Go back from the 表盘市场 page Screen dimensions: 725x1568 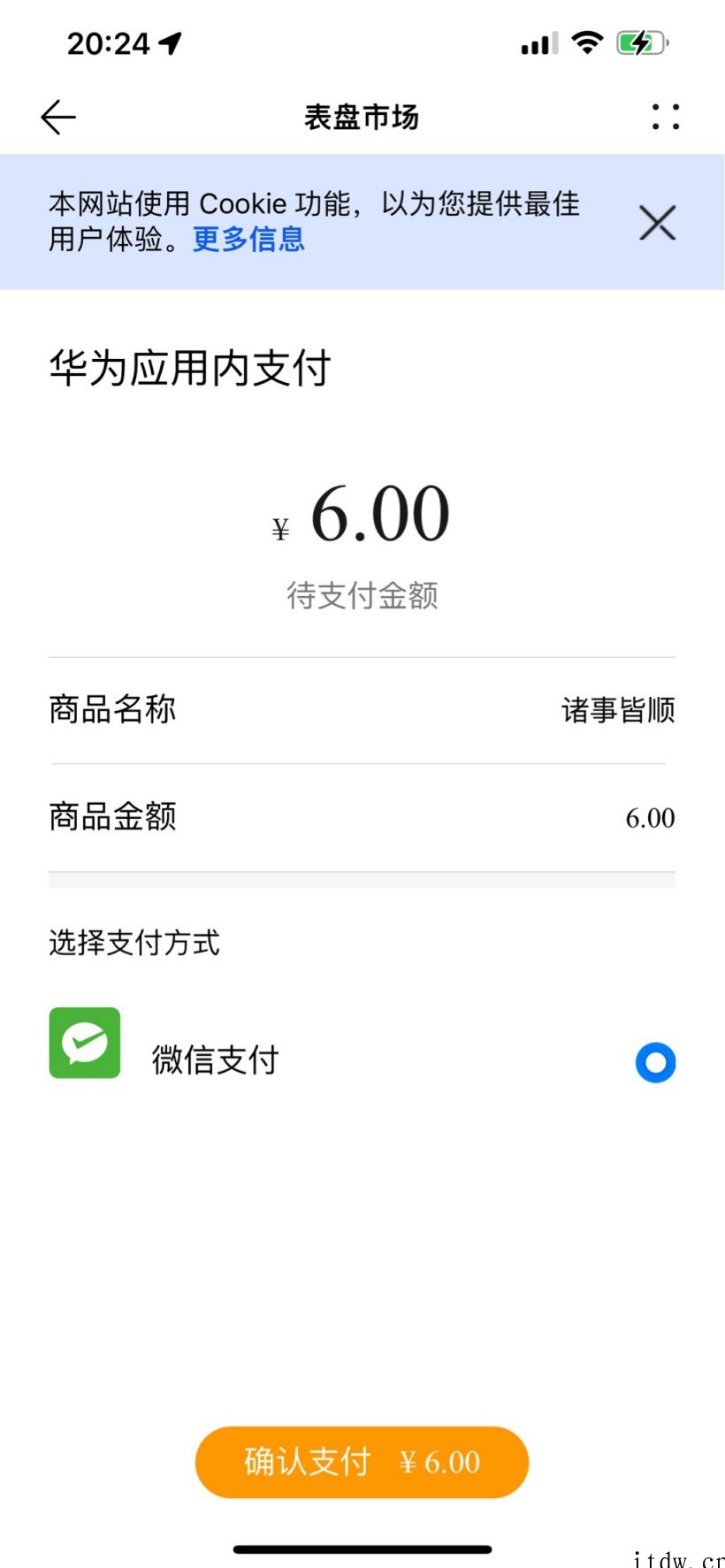click(x=58, y=117)
